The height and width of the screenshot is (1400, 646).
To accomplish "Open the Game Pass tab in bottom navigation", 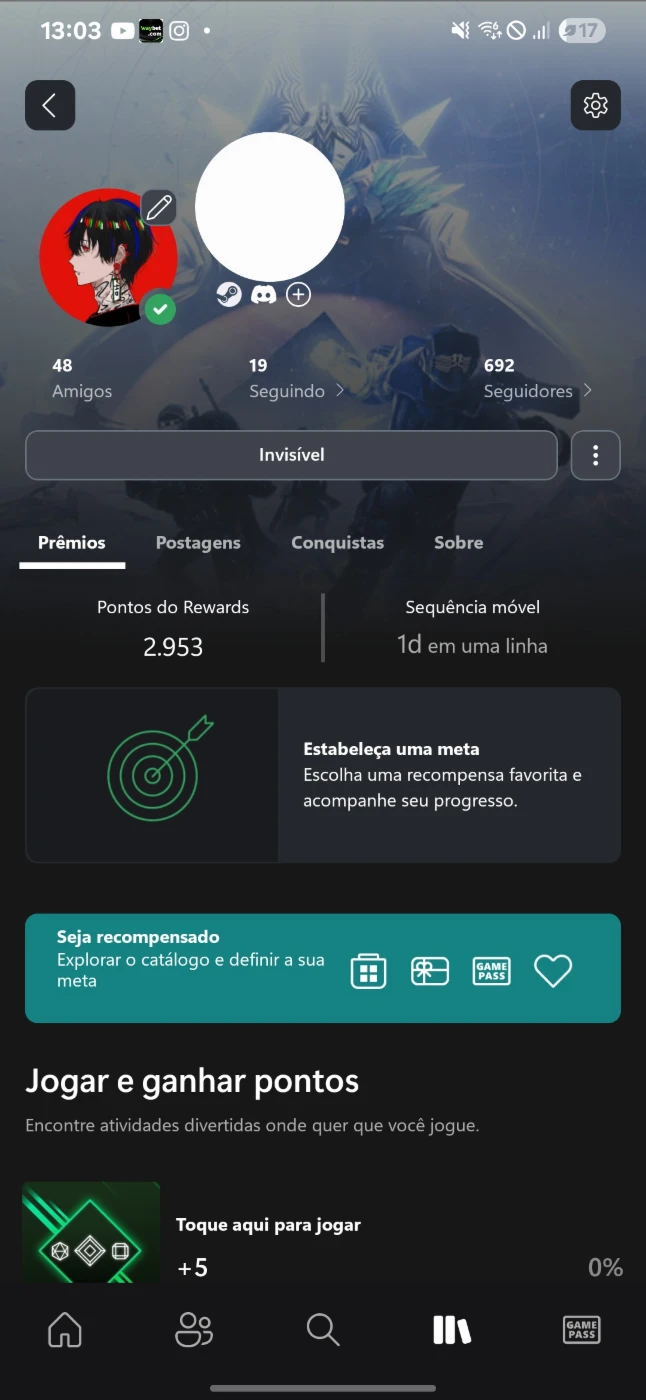I will [581, 1329].
